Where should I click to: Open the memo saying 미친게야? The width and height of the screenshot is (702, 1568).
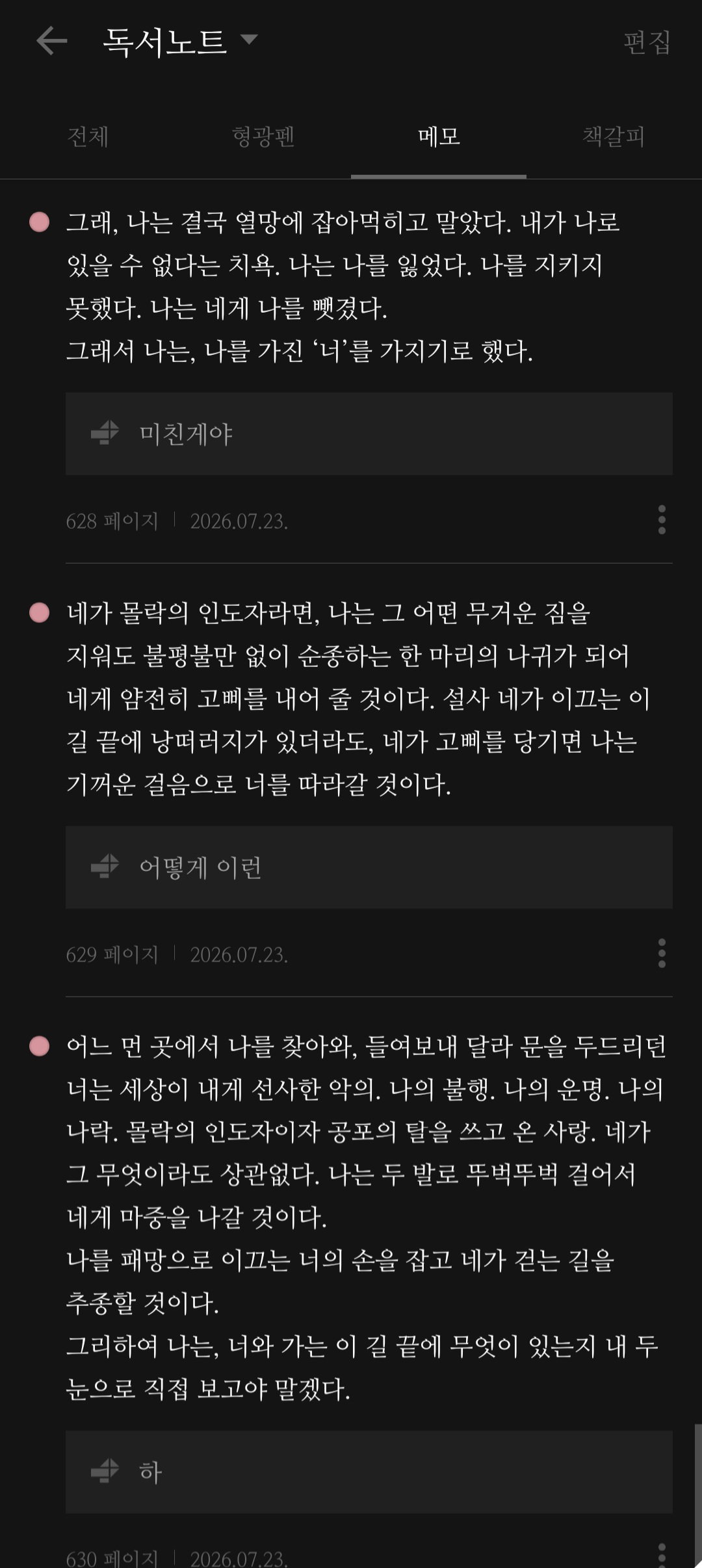coord(369,434)
